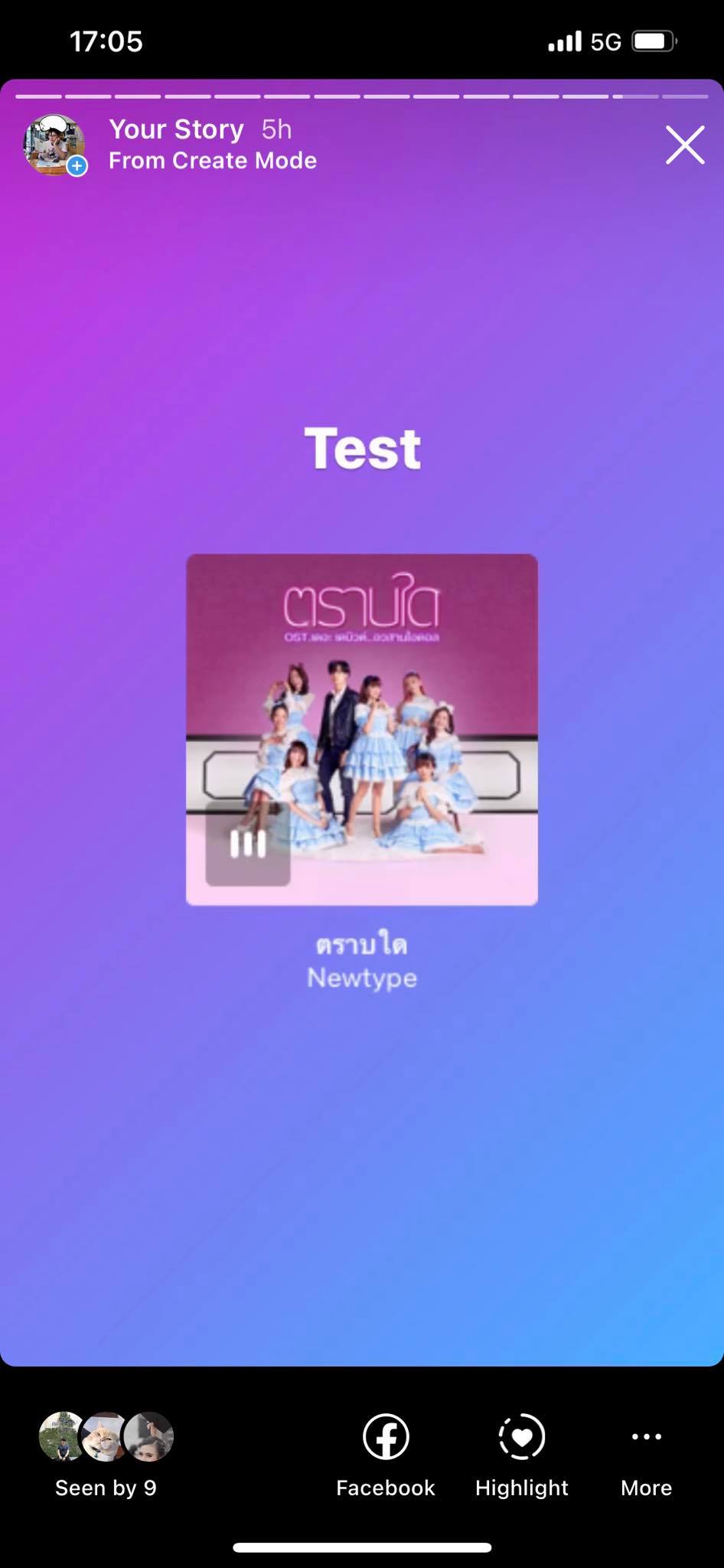Viewport: 724px width, 1568px height.
Task: View the Seen by 9 viewers list
Action: [x=106, y=1455]
